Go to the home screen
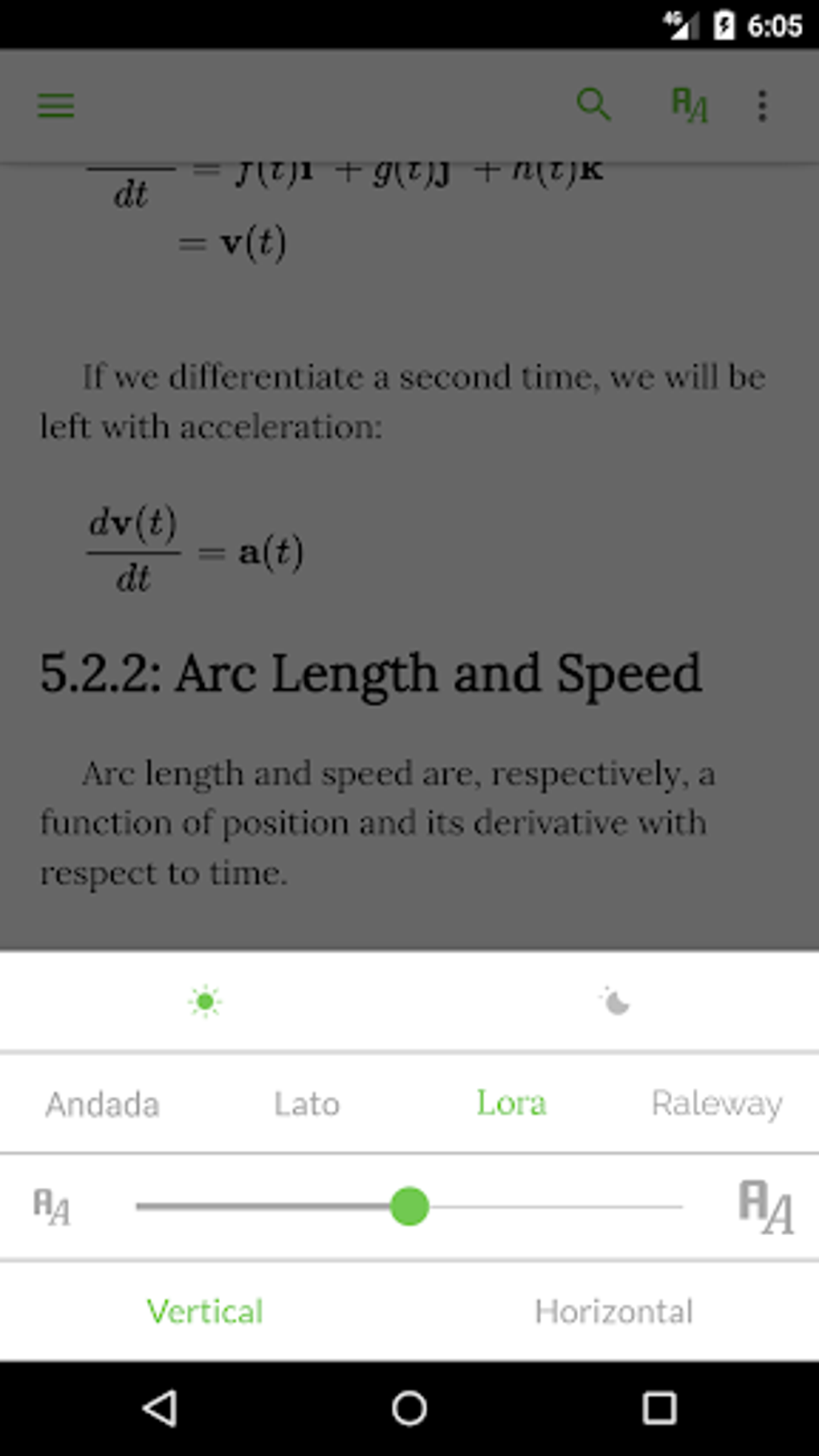 pos(409,1408)
